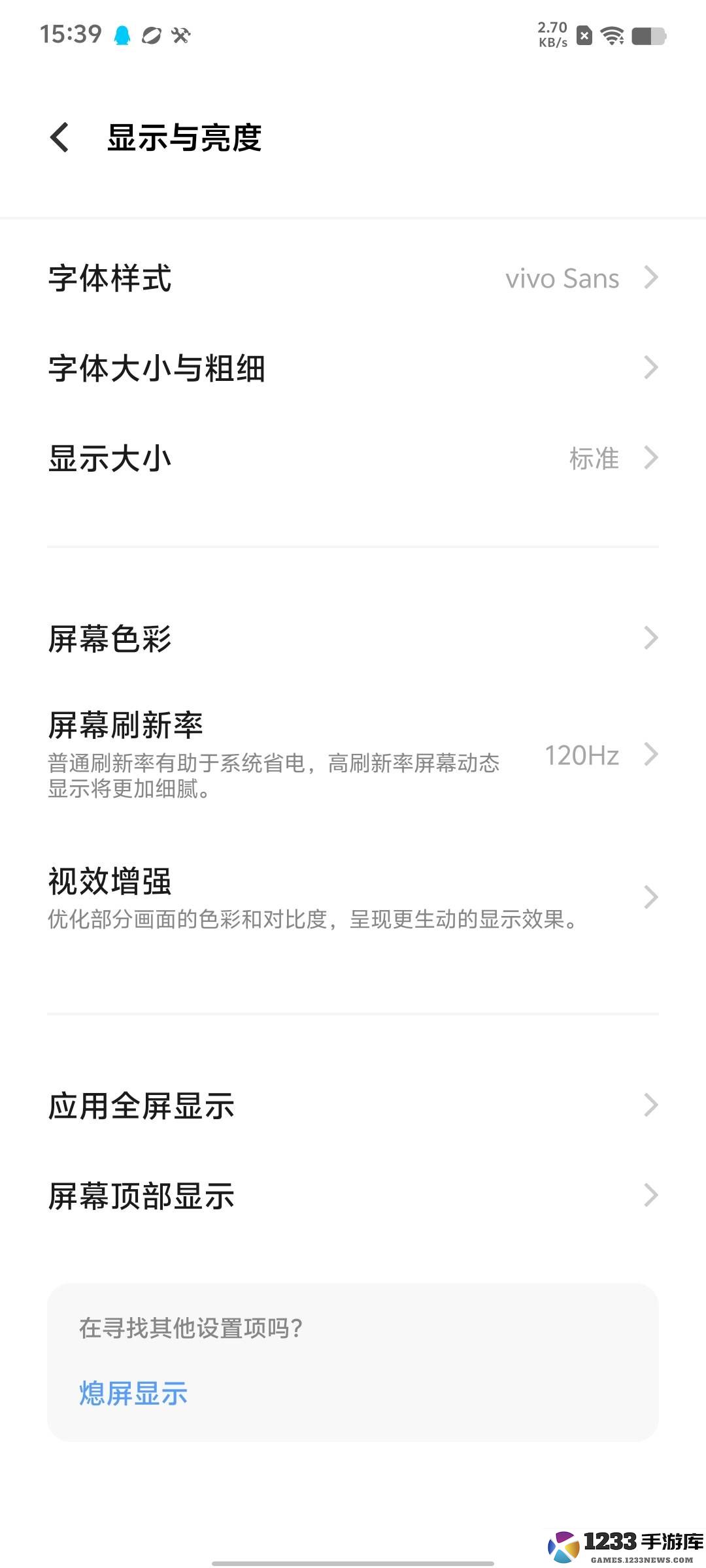Open the 120Hz 屏幕刷新率 setting
The image size is (706, 1568).
tap(353, 745)
